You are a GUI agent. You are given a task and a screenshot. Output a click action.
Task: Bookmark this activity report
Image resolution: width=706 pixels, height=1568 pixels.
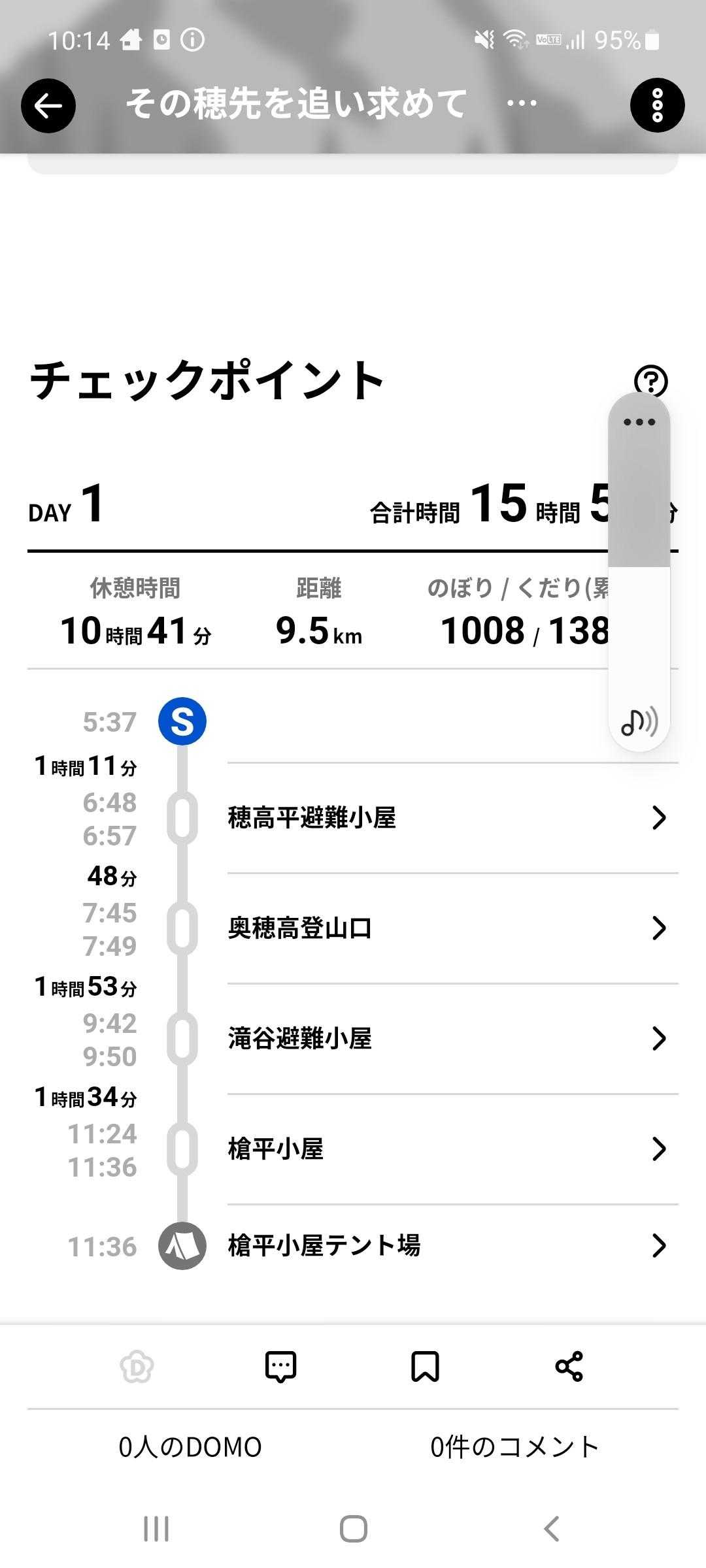[x=425, y=1367]
